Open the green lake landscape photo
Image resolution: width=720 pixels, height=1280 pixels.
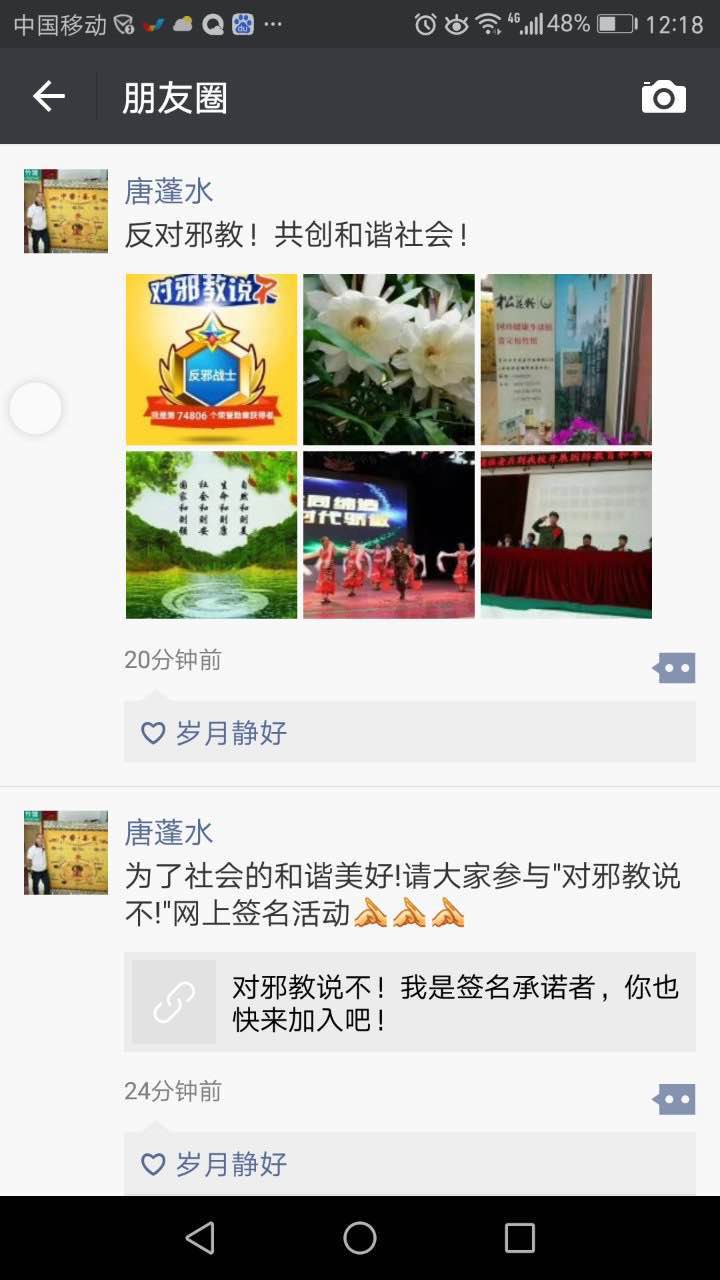(211, 535)
